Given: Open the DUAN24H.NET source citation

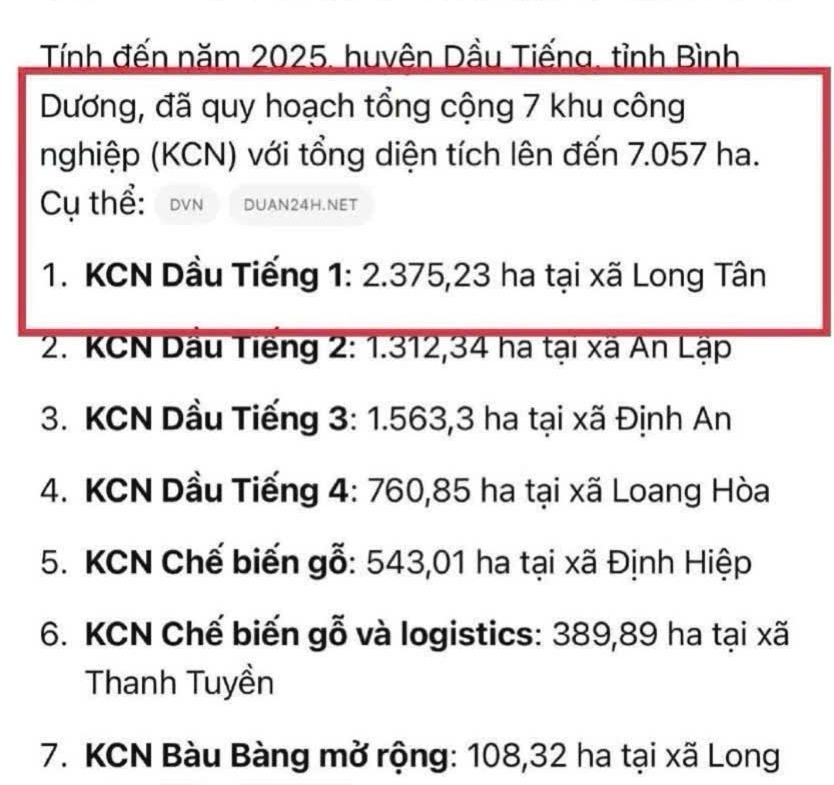Looking at the screenshot, I should click(x=301, y=207).
